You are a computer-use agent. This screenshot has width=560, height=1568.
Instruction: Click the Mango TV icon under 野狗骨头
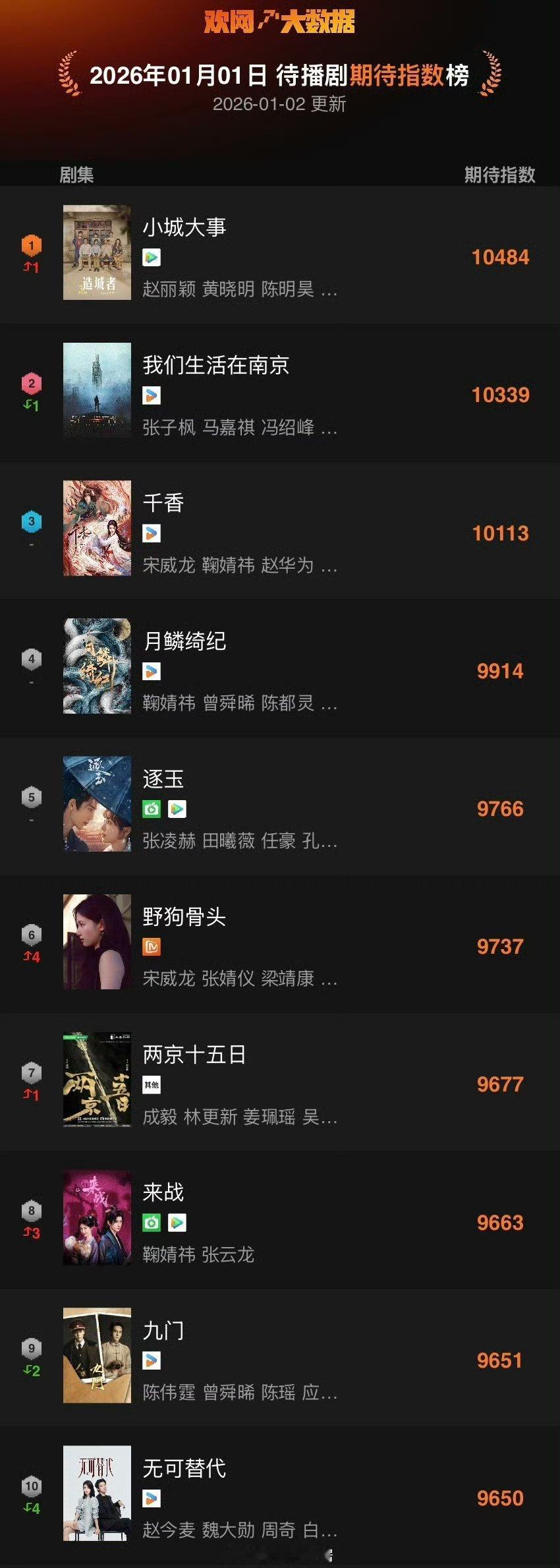(152, 948)
